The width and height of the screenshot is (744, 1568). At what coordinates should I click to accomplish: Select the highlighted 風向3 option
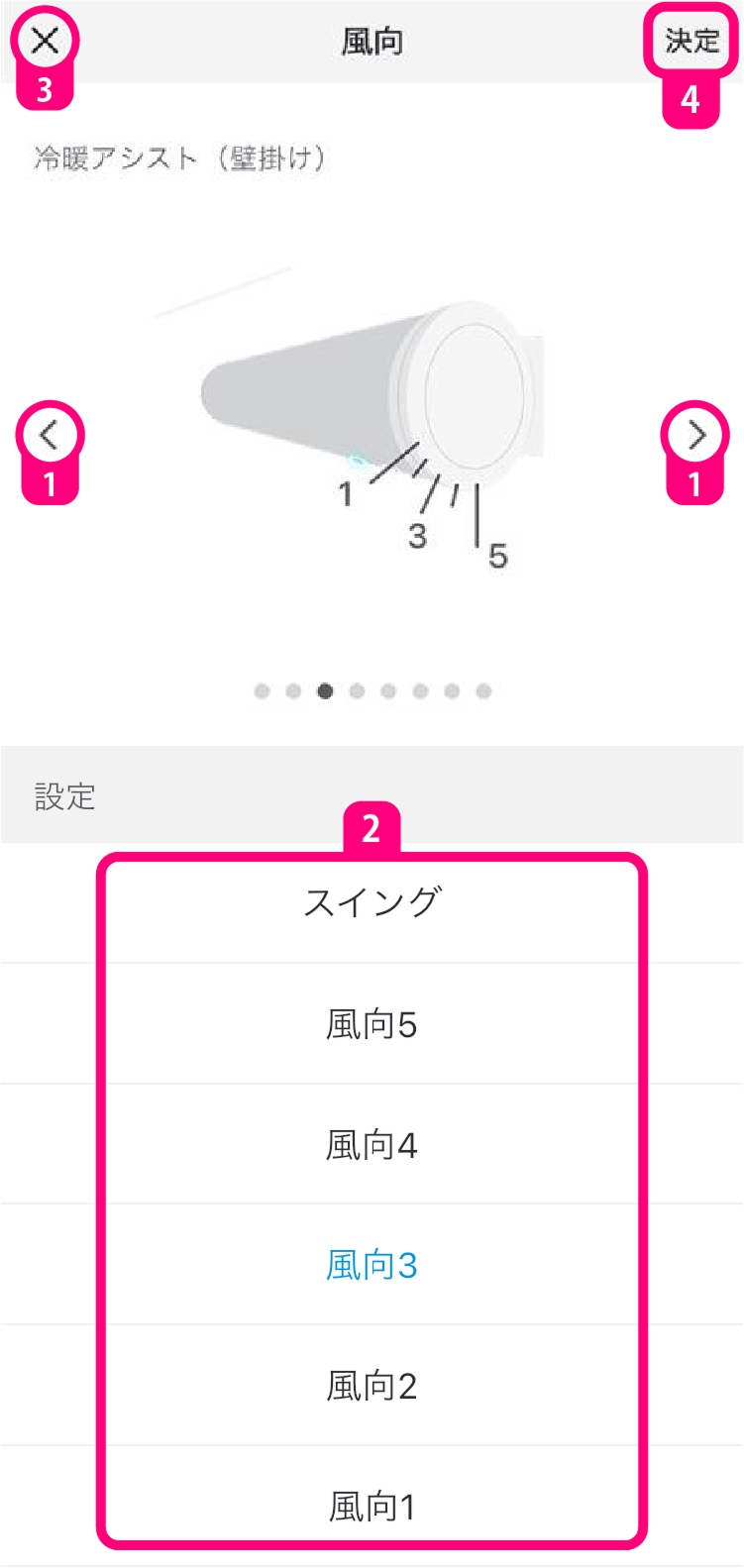[x=372, y=1265]
